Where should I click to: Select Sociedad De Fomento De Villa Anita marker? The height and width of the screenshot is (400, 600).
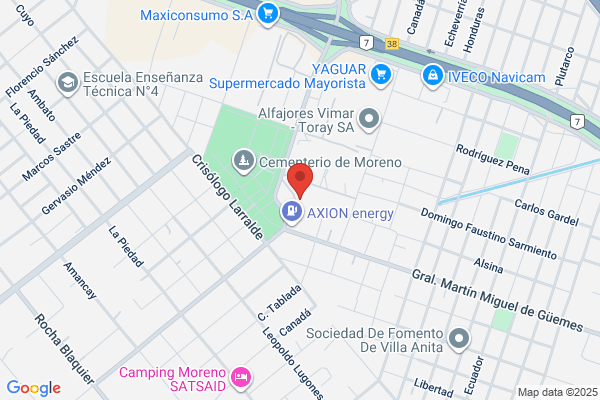point(459,340)
